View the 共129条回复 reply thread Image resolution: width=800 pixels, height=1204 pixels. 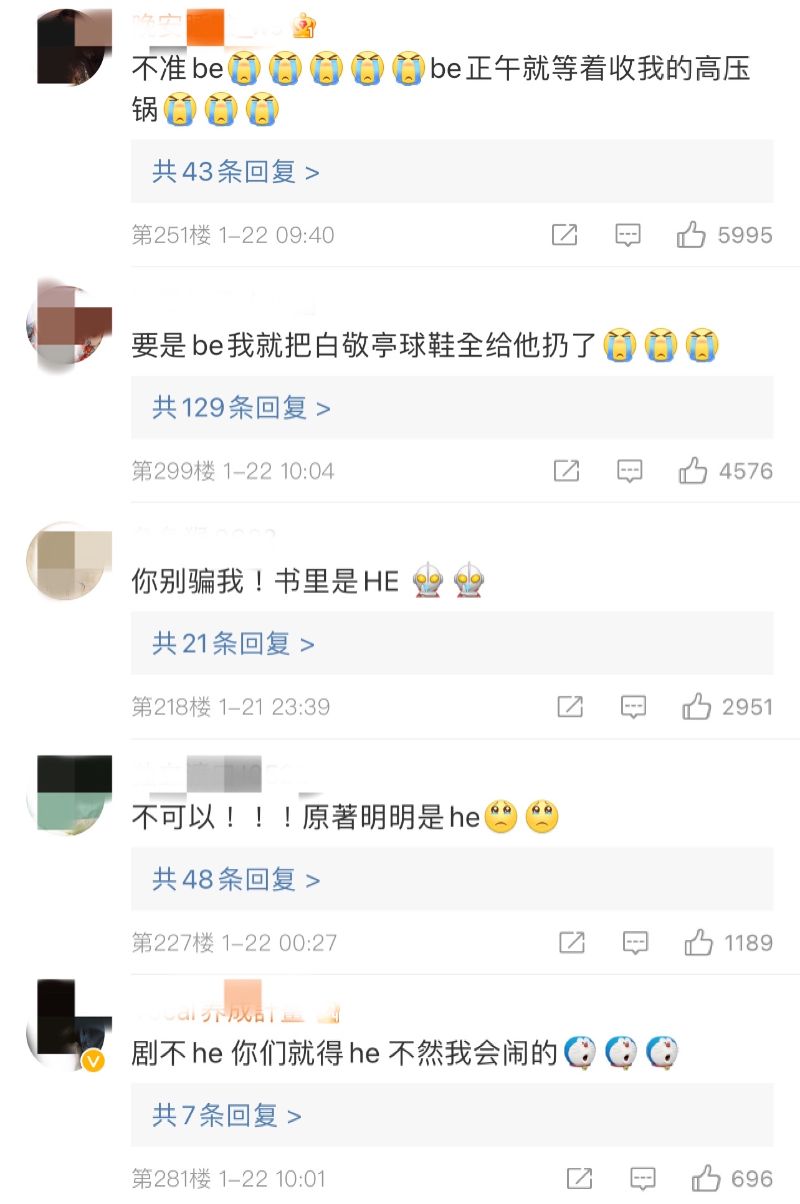(x=241, y=408)
